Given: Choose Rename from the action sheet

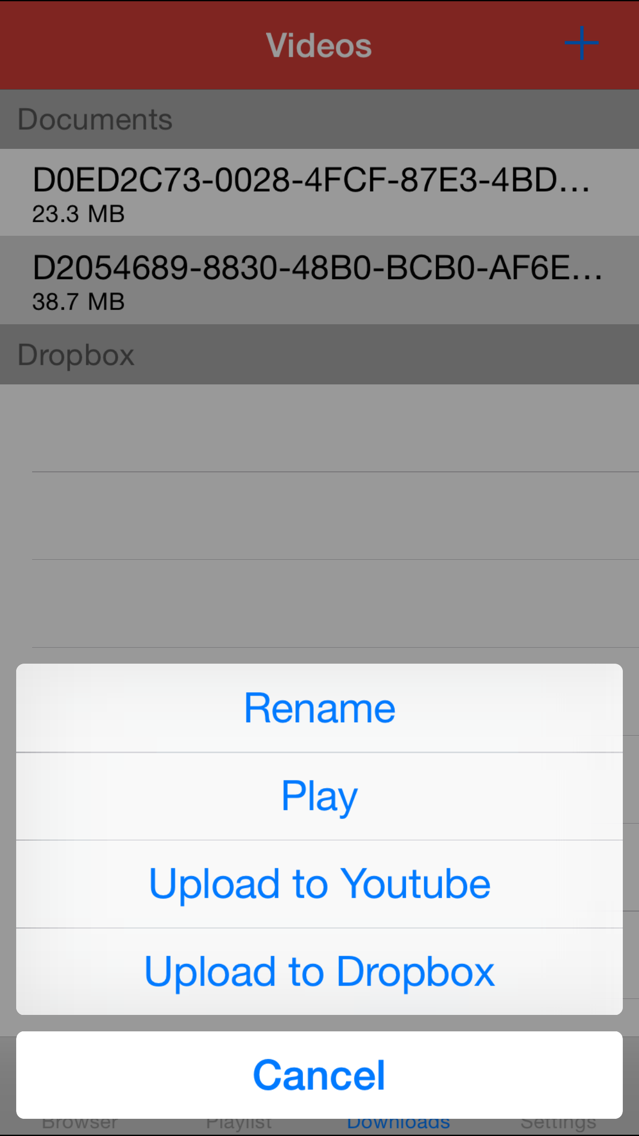Looking at the screenshot, I should (319, 708).
